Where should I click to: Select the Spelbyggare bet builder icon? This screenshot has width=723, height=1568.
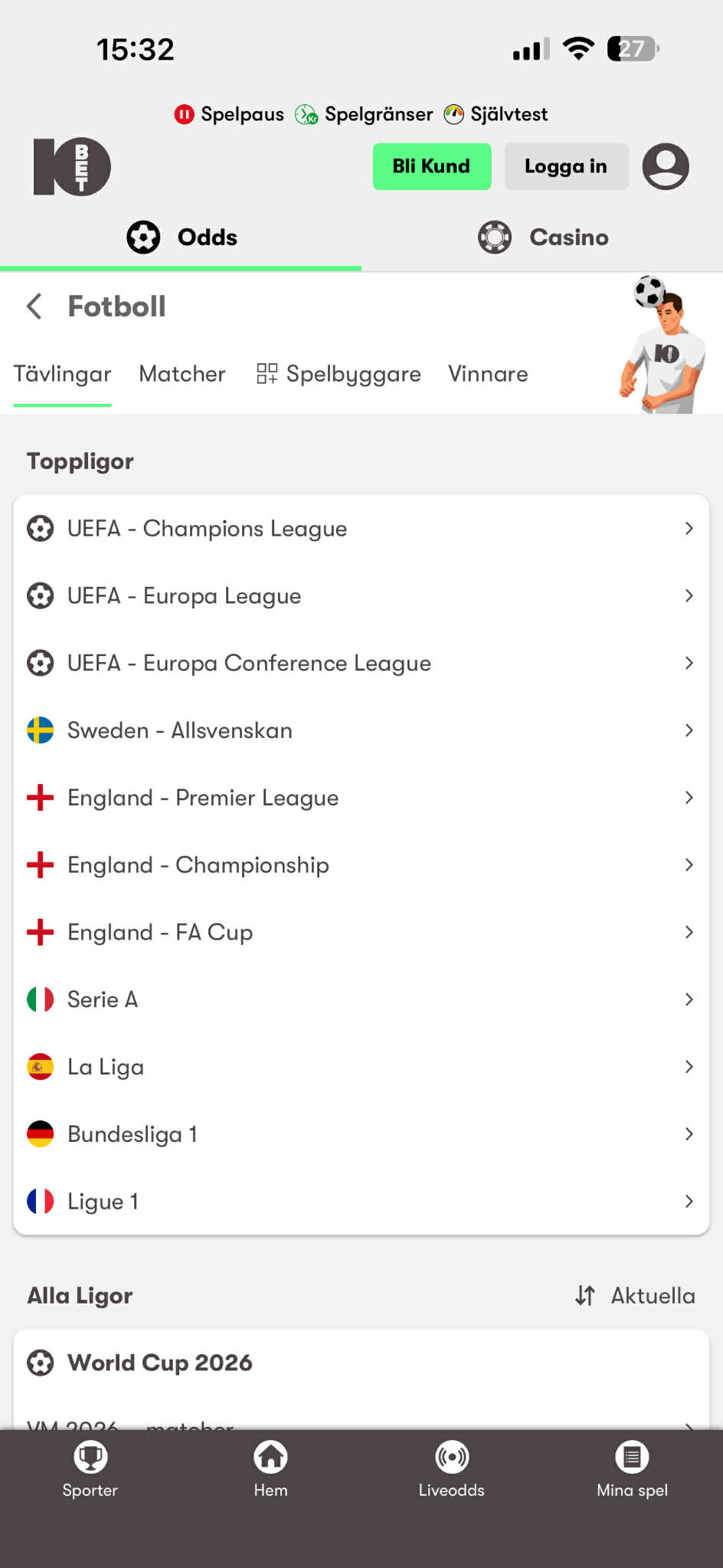pyautogui.click(x=267, y=374)
